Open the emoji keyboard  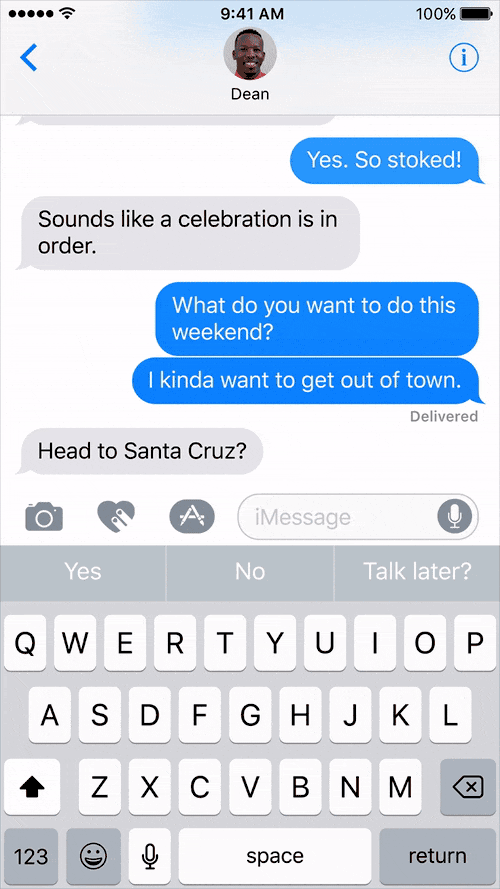pos(94,856)
